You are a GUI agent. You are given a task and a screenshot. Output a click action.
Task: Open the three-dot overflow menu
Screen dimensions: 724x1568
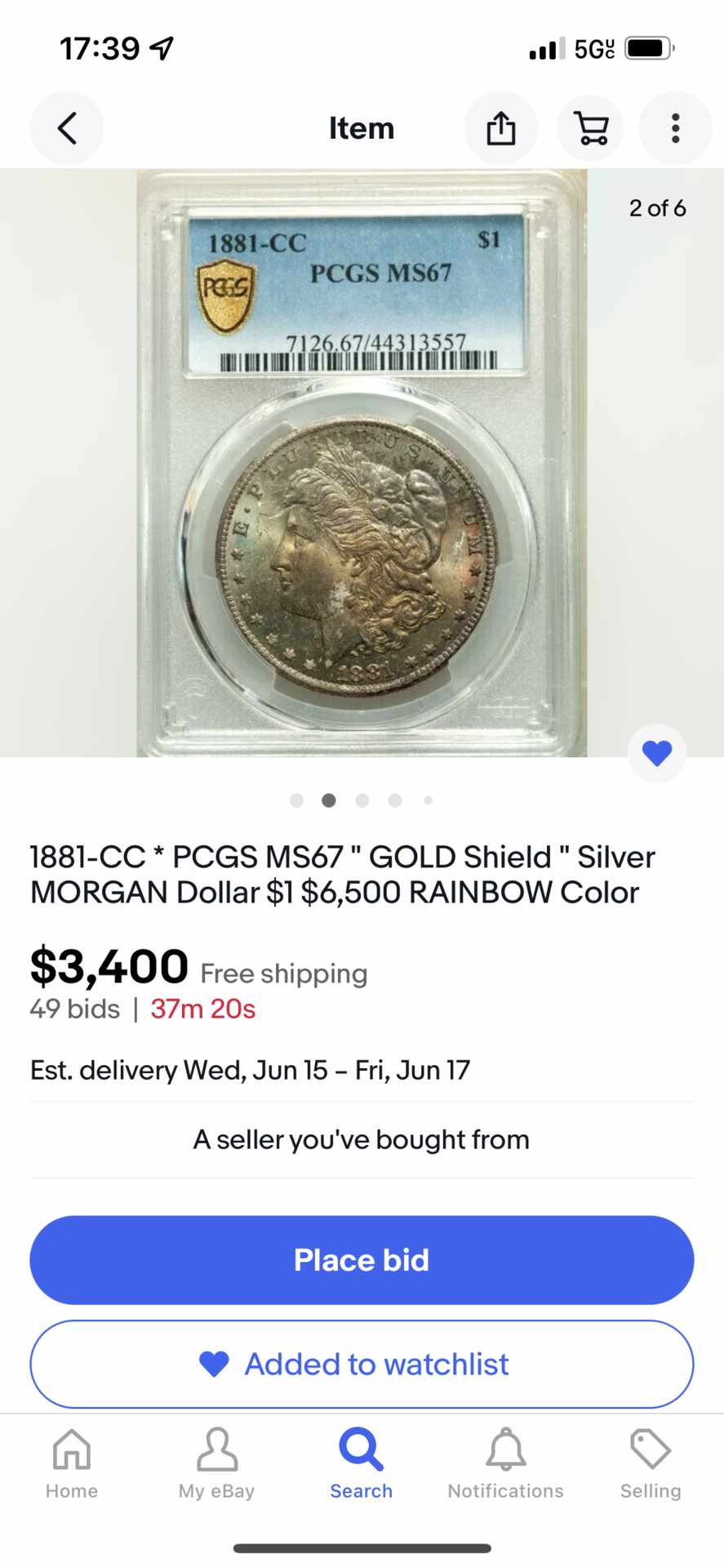(x=675, y=128)
